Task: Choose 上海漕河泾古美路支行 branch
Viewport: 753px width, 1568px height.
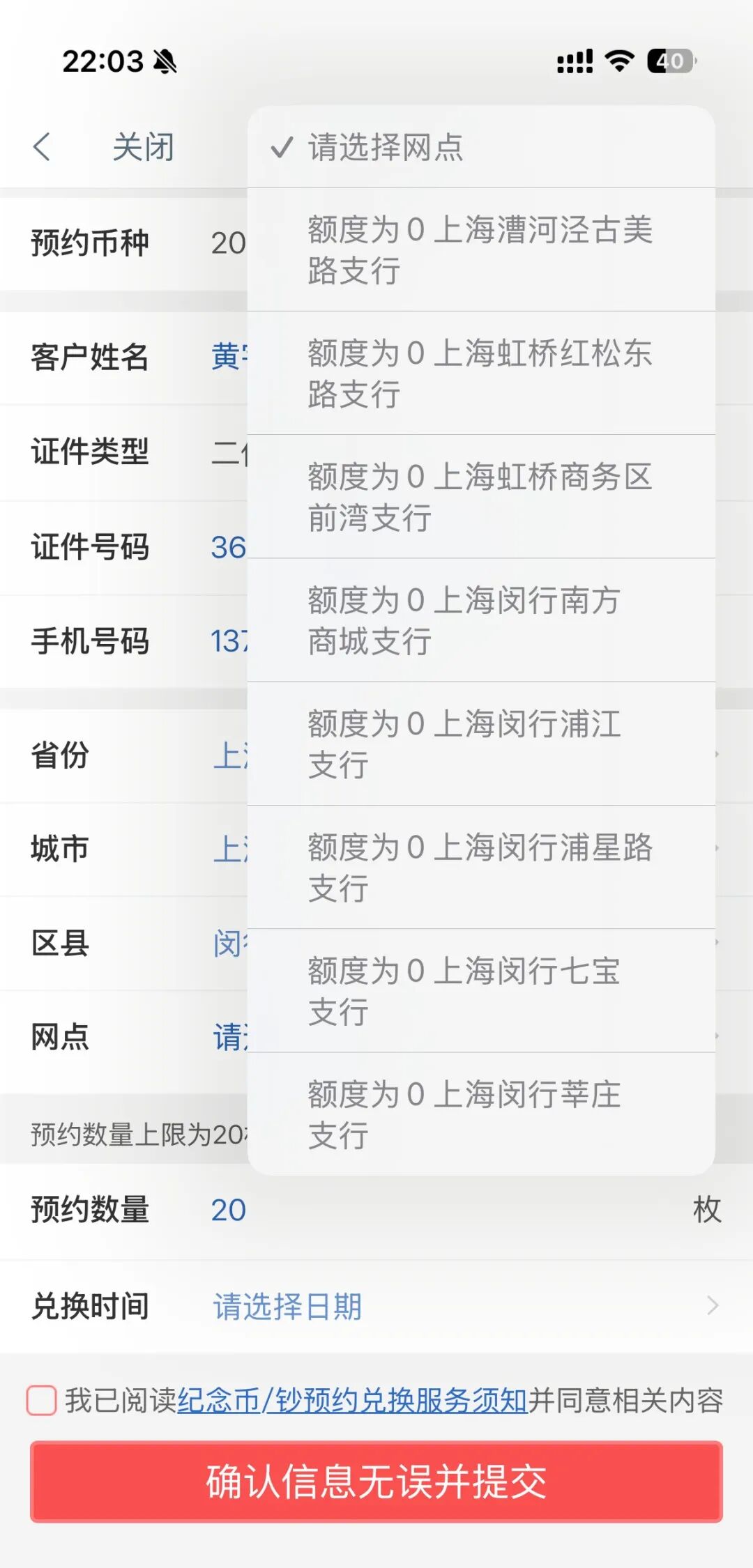Action: click(x=481, y=249)
